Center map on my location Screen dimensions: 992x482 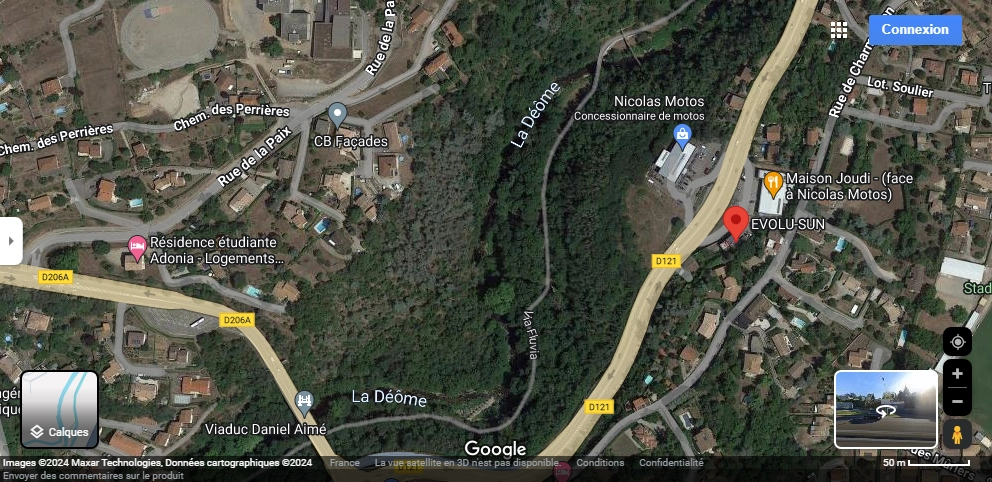pos(957,342)
